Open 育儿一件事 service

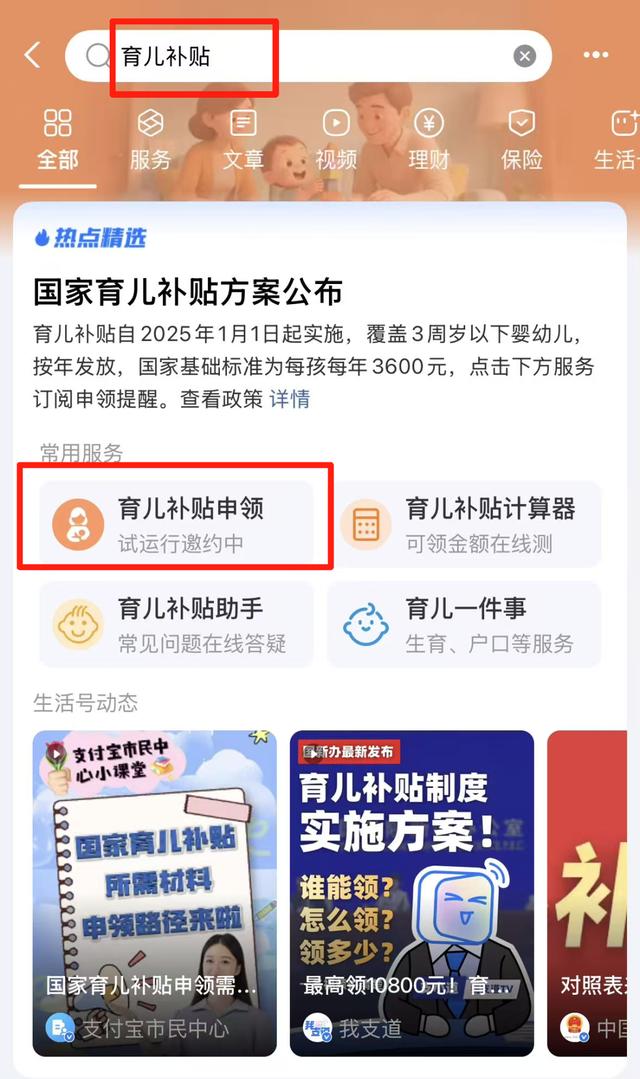[465, 624]
